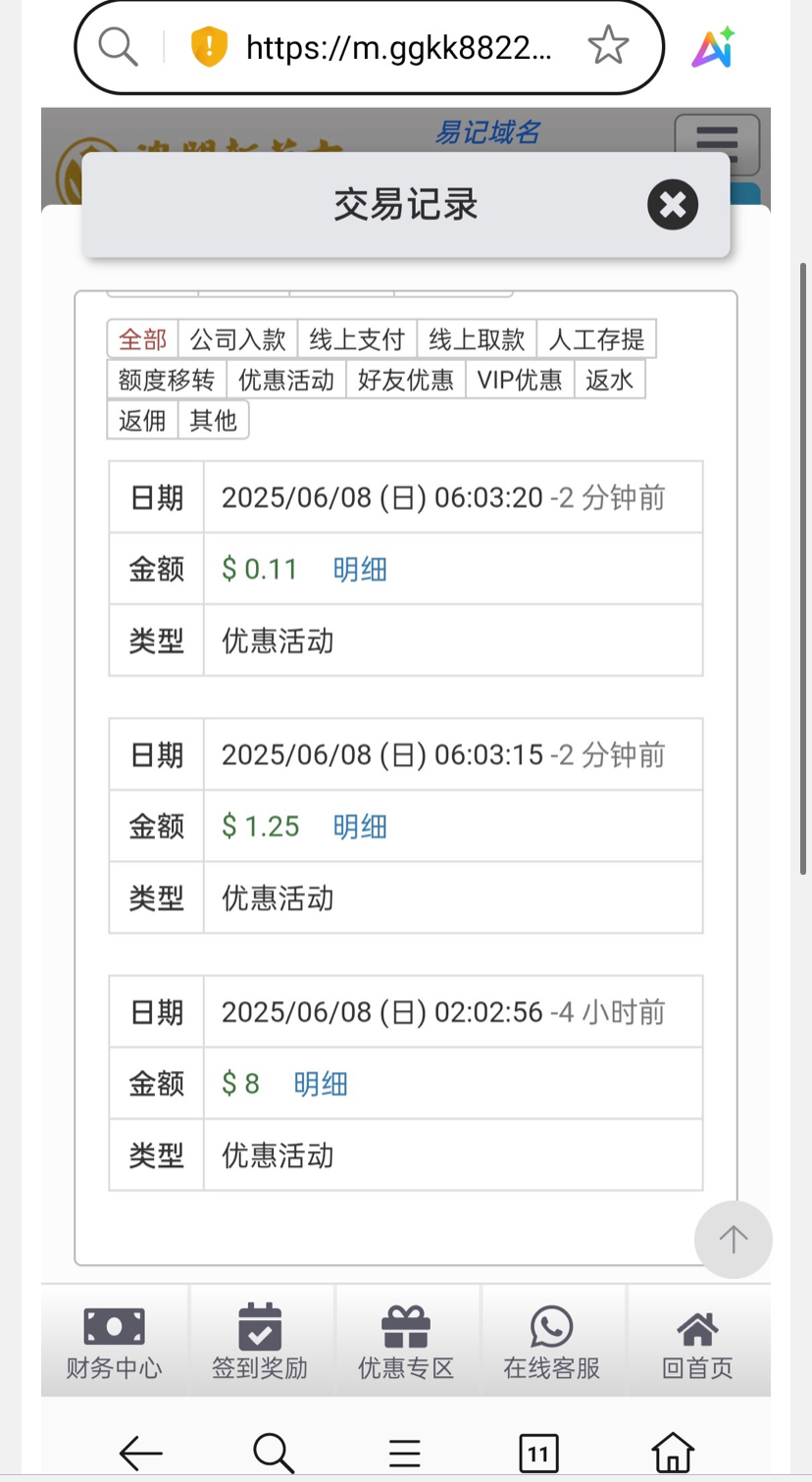Close the 交易记录 dialog
The width and height of the screenshot is (812, 1482).
(672, 205)
